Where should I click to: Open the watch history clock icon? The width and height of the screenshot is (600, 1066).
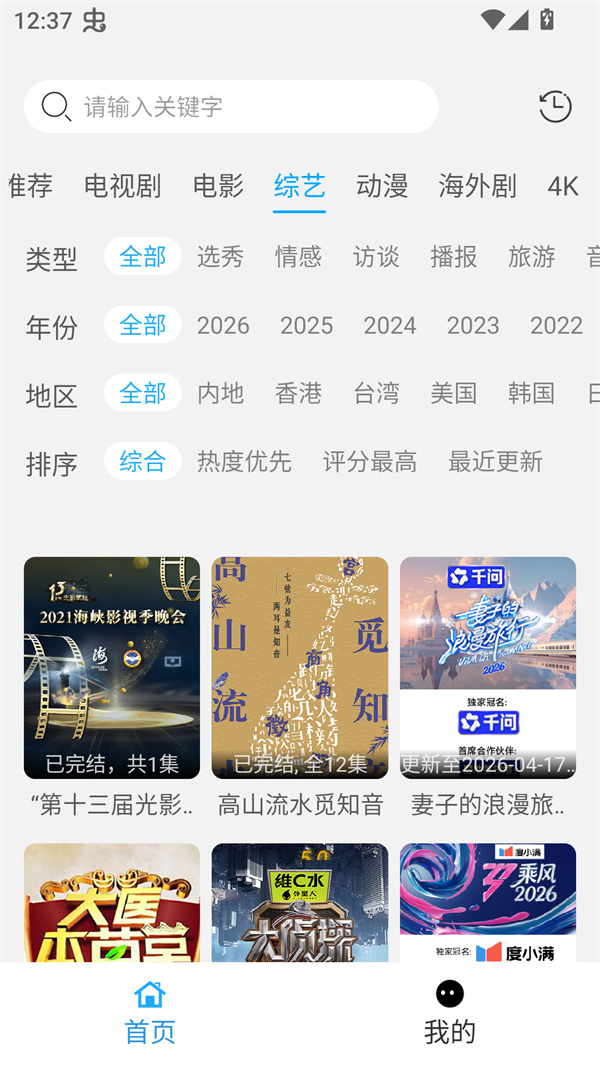tap(555, 106)
